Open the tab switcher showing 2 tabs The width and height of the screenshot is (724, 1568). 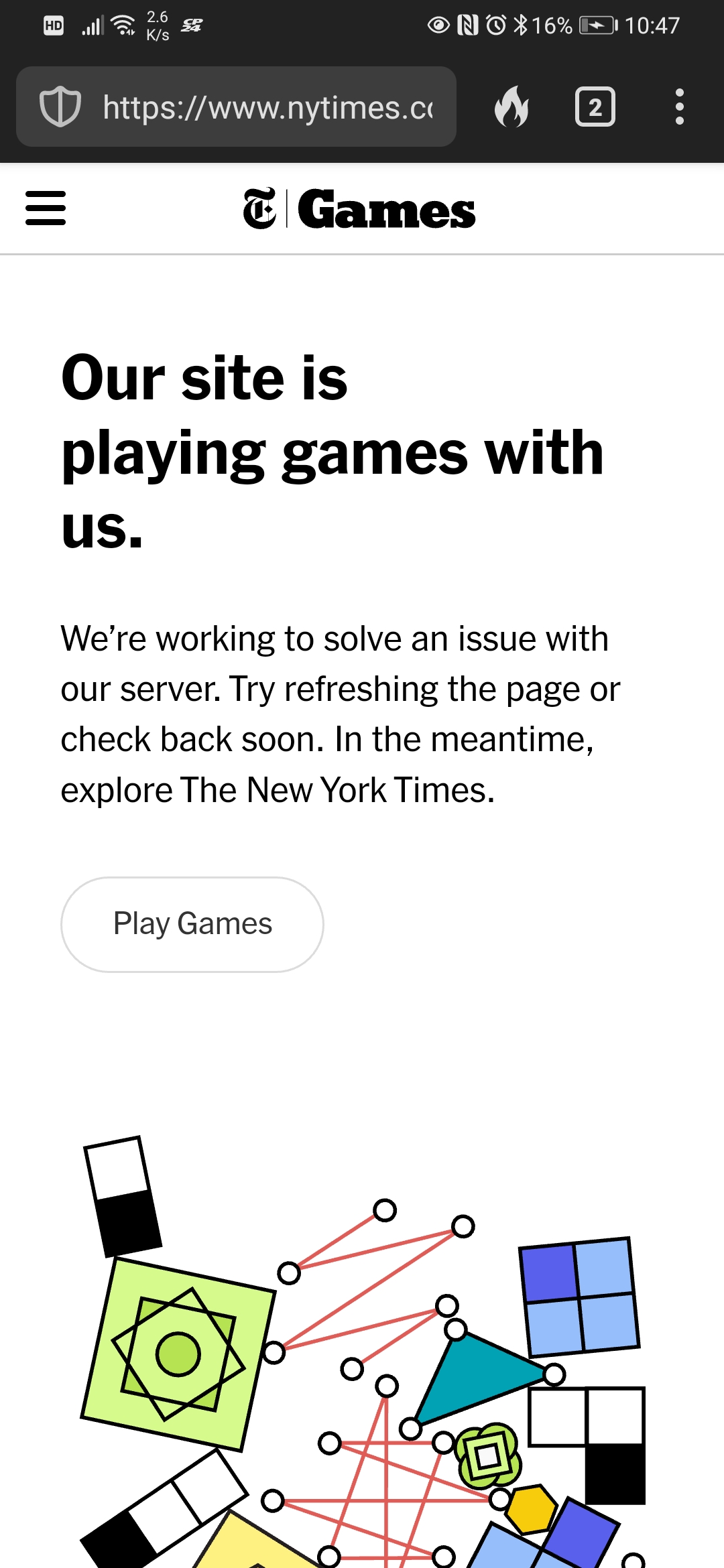595,107
